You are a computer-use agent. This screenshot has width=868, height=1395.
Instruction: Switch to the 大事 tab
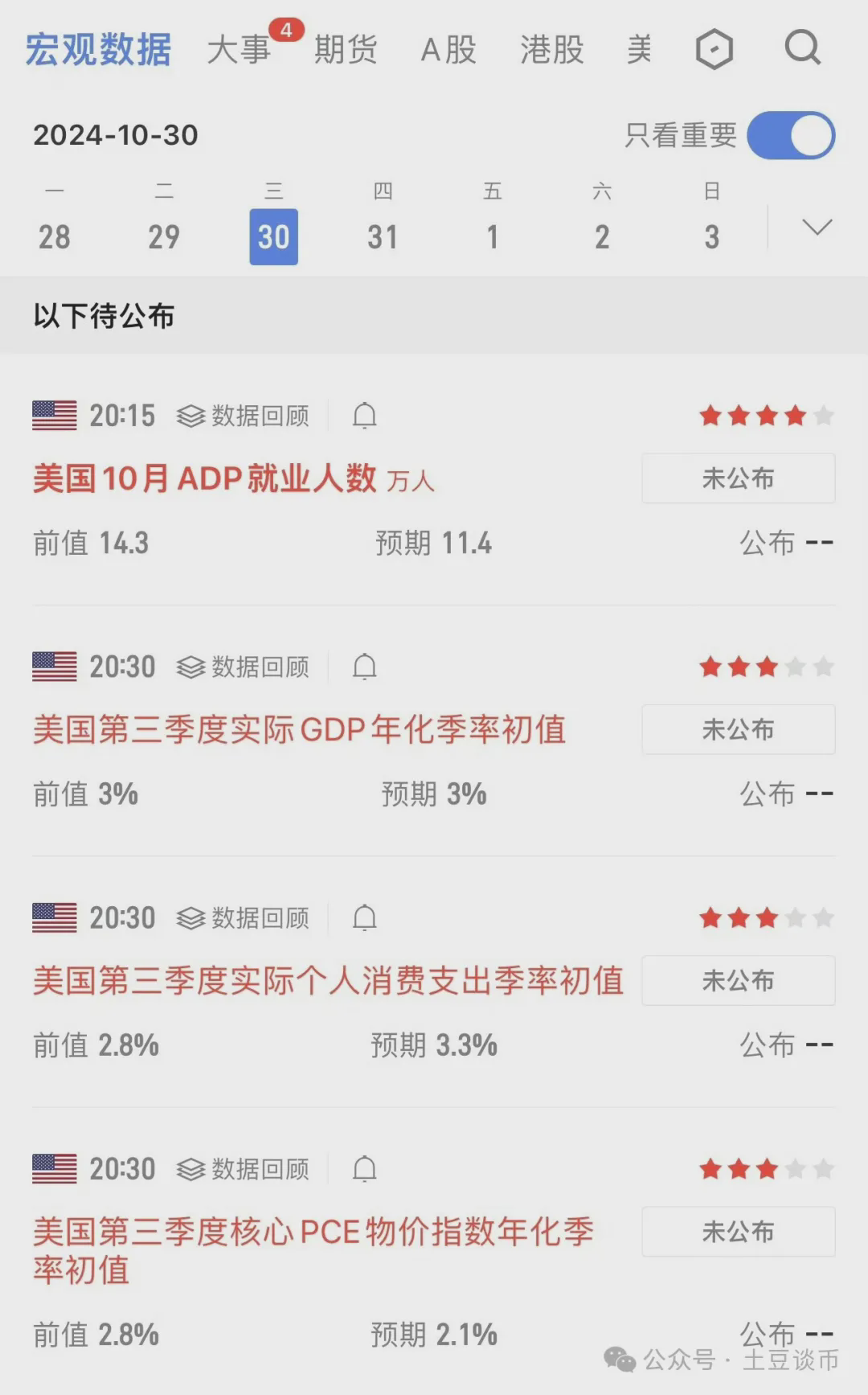239,50
